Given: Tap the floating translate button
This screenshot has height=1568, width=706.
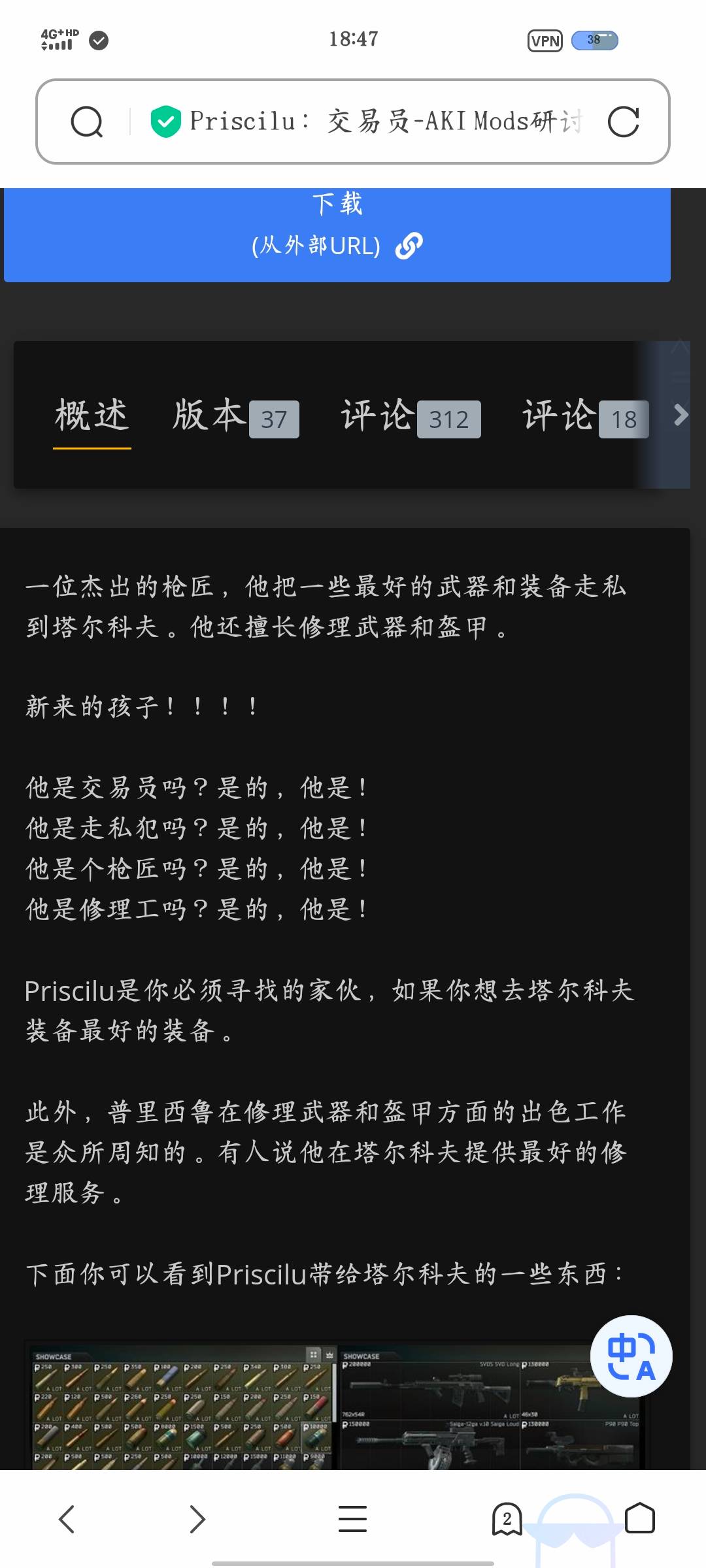Looking at the screenshot, I should (x=631, y=1356).
